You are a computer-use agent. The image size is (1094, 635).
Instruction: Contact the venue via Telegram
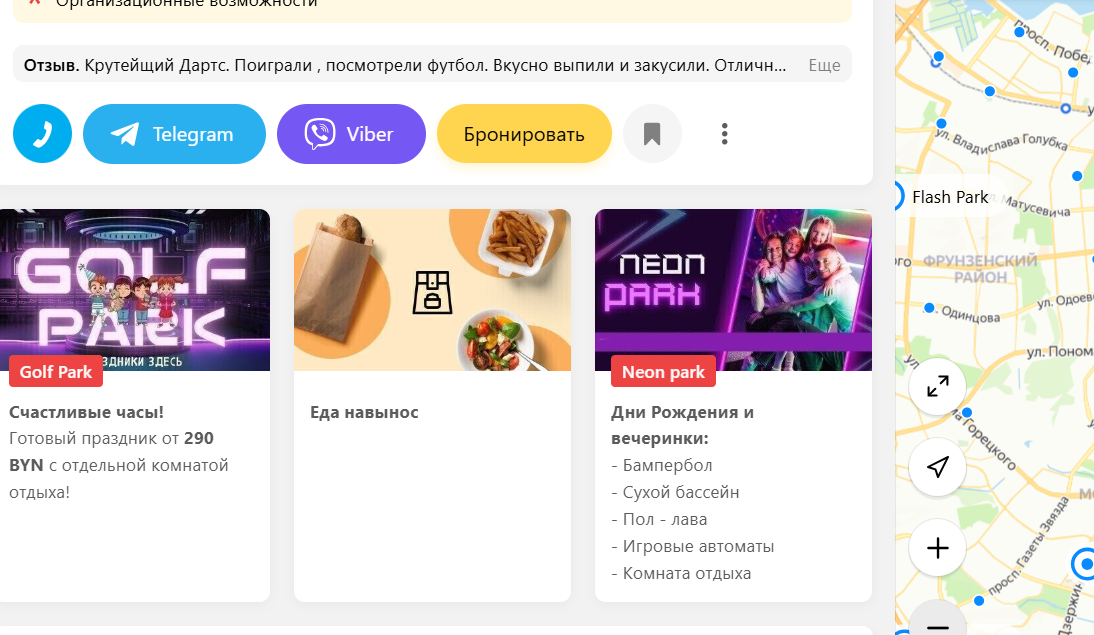coord(174,134)
